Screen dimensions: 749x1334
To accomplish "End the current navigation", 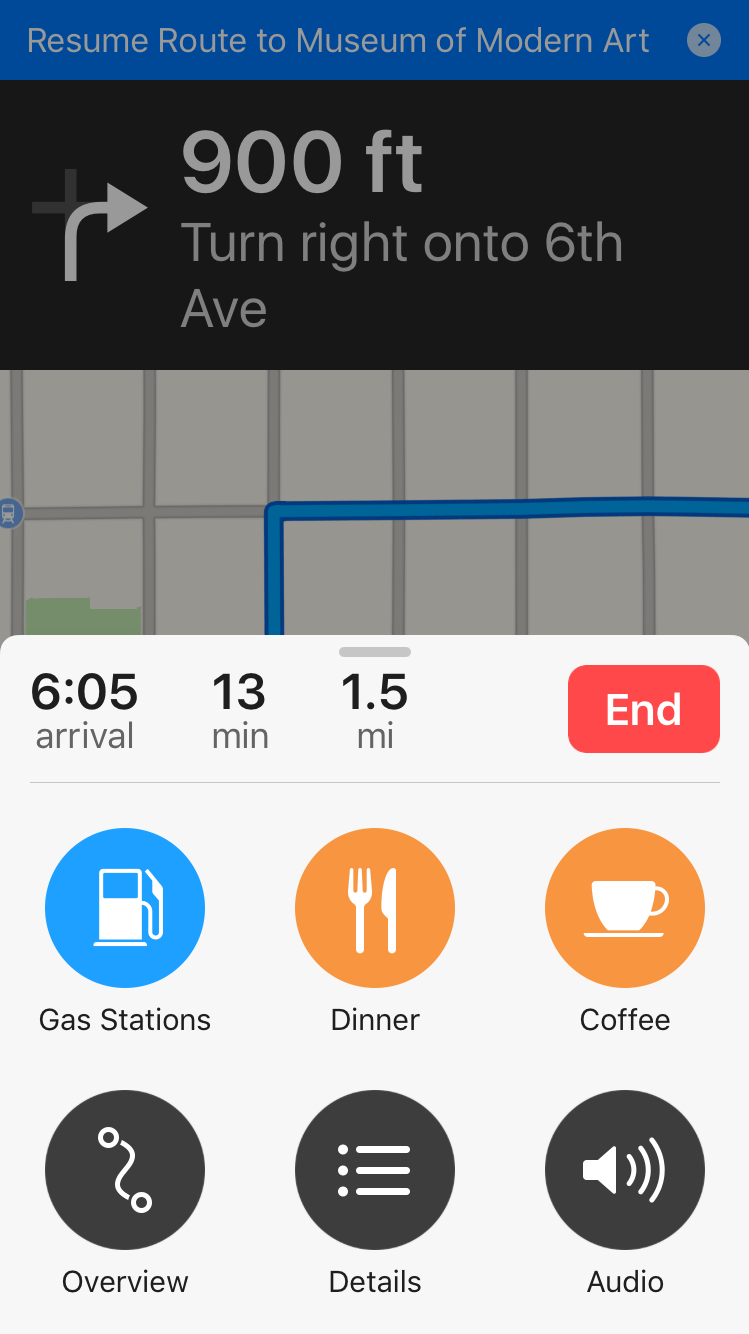I will (x=643, y=709).
